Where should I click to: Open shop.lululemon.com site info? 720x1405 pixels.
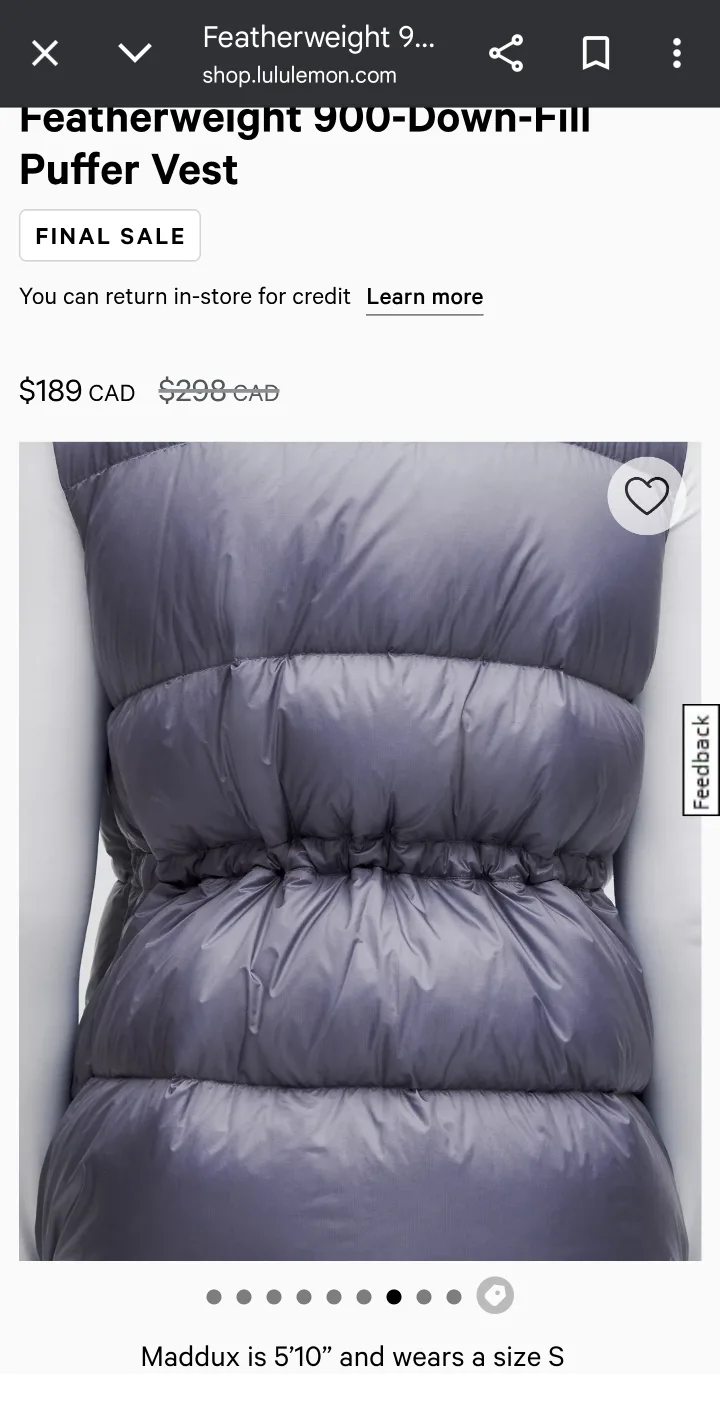pyautogui.click(x=300, y=74)
